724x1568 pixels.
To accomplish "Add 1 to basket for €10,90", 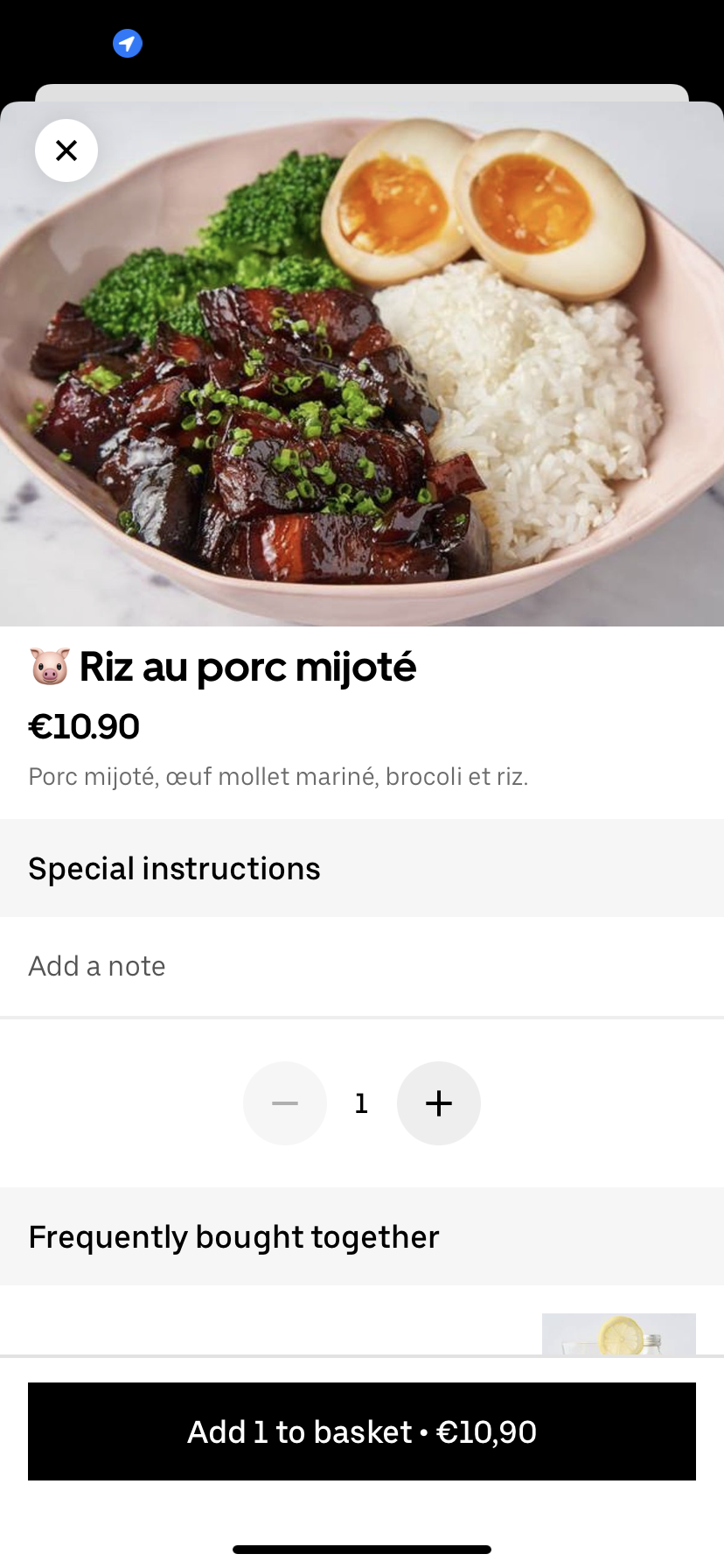I will 362,1431.
